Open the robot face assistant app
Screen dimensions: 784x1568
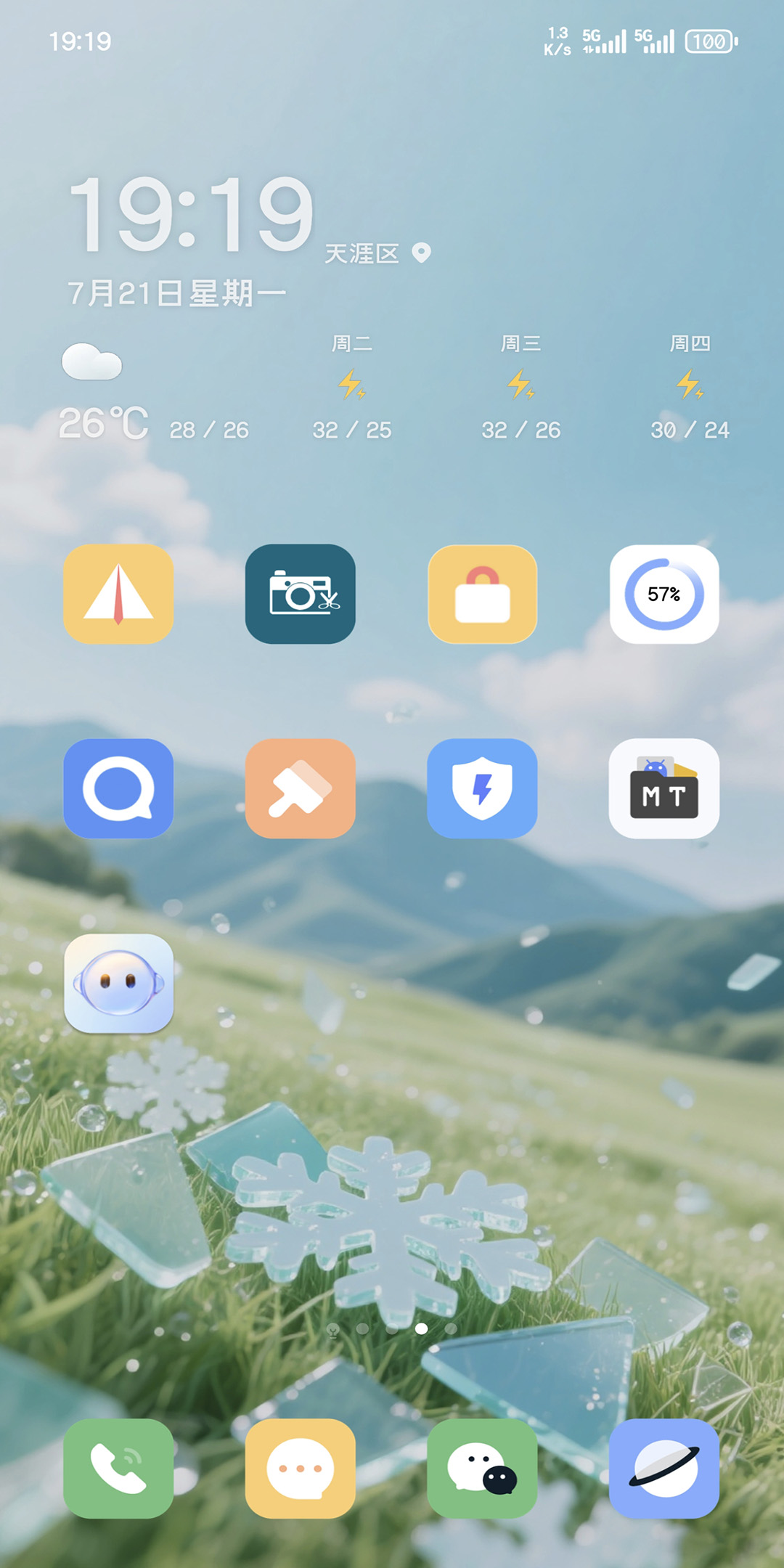(118, 984)
